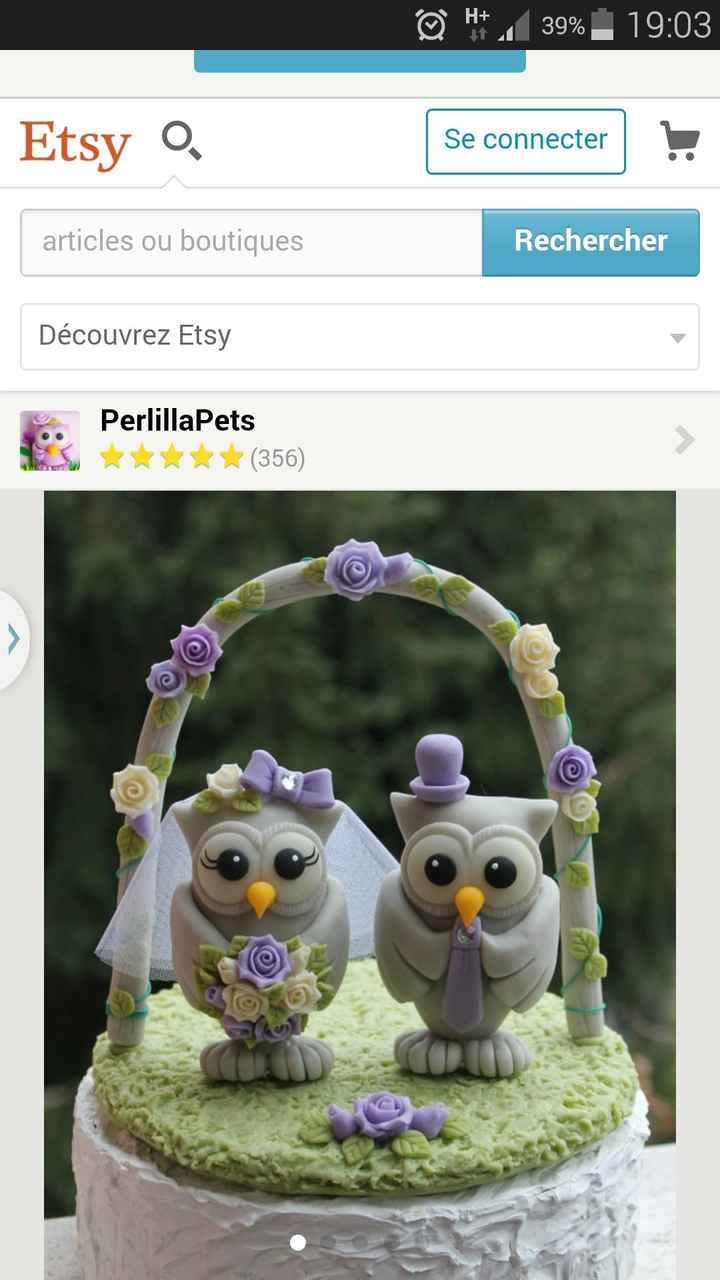Open the Etsy search magnifier icon
The image size is (720, 1280).
[x=181, y=141]
